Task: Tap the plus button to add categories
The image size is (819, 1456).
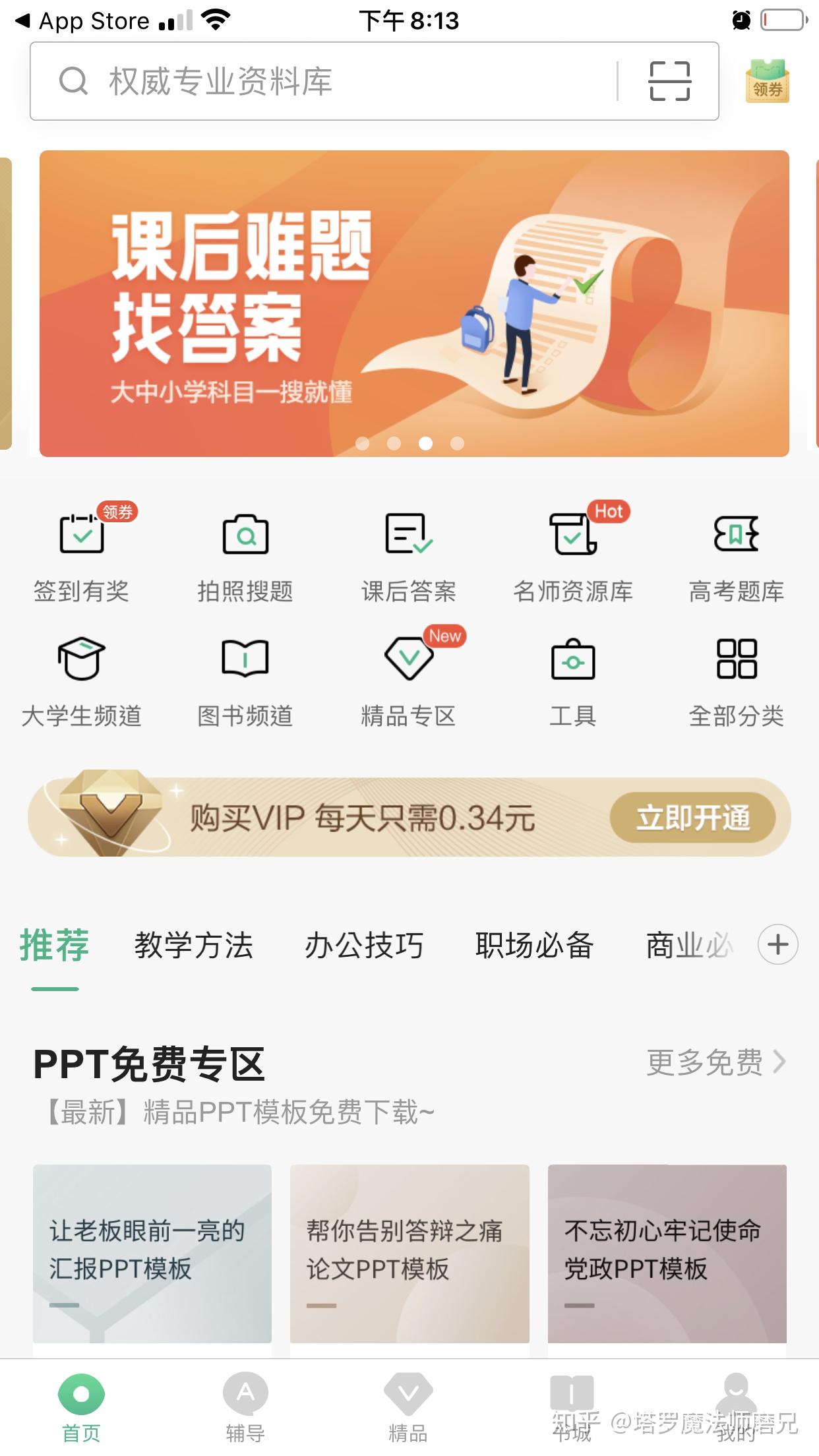Action: [x=778, y=944]
